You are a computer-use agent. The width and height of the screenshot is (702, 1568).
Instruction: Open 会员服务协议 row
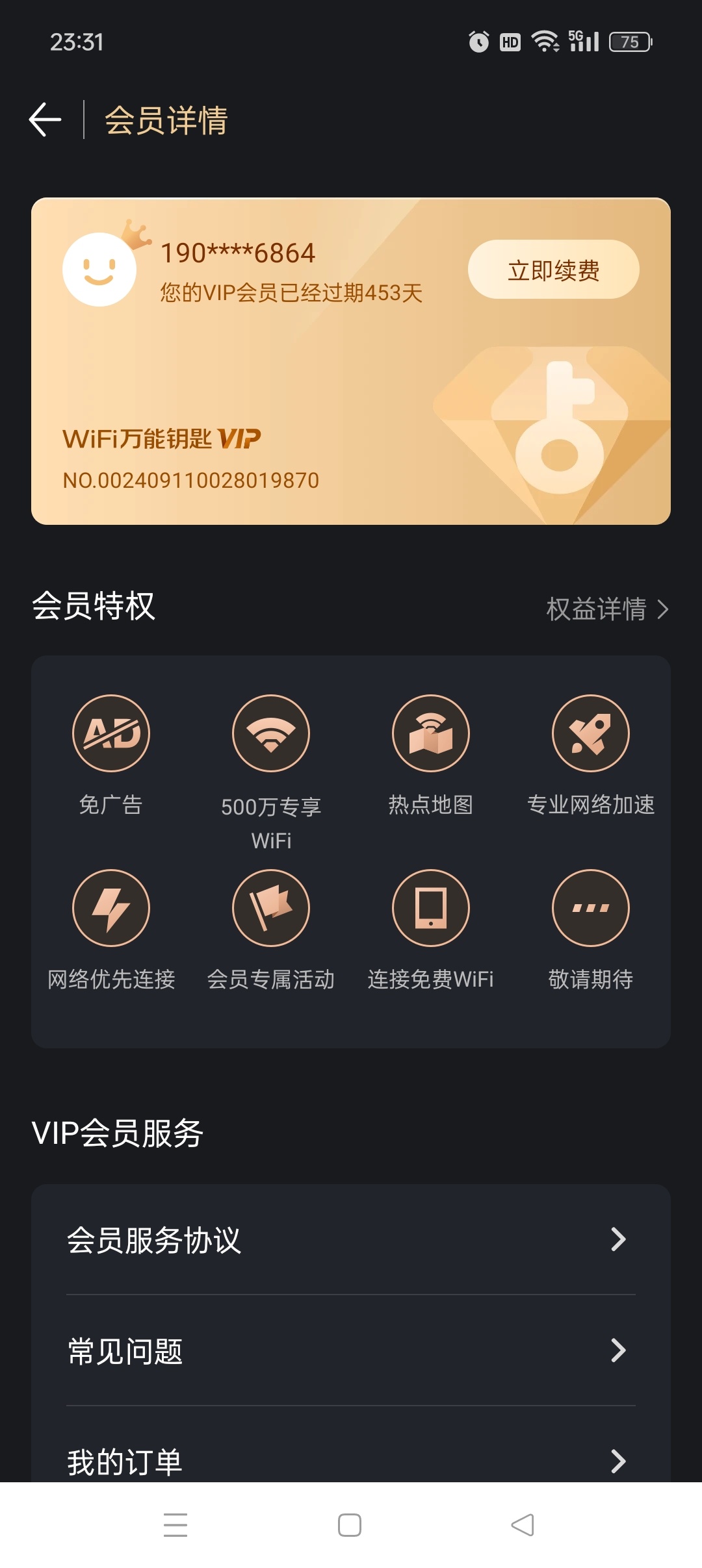351,1239
